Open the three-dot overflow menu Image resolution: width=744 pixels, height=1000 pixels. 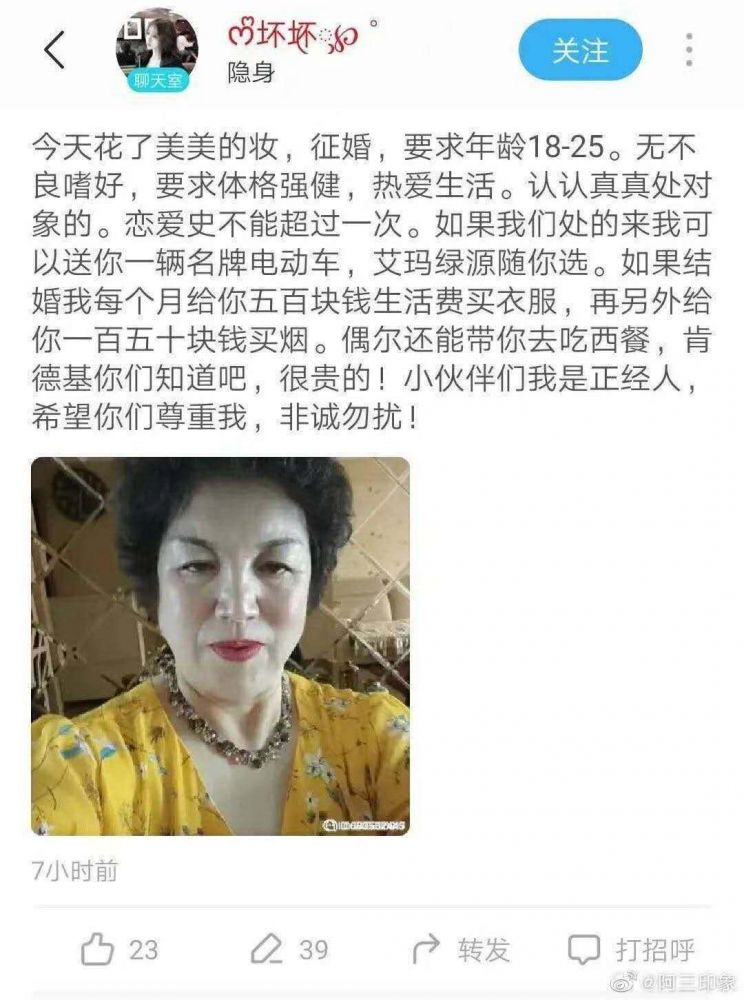[x=689, y=49]
